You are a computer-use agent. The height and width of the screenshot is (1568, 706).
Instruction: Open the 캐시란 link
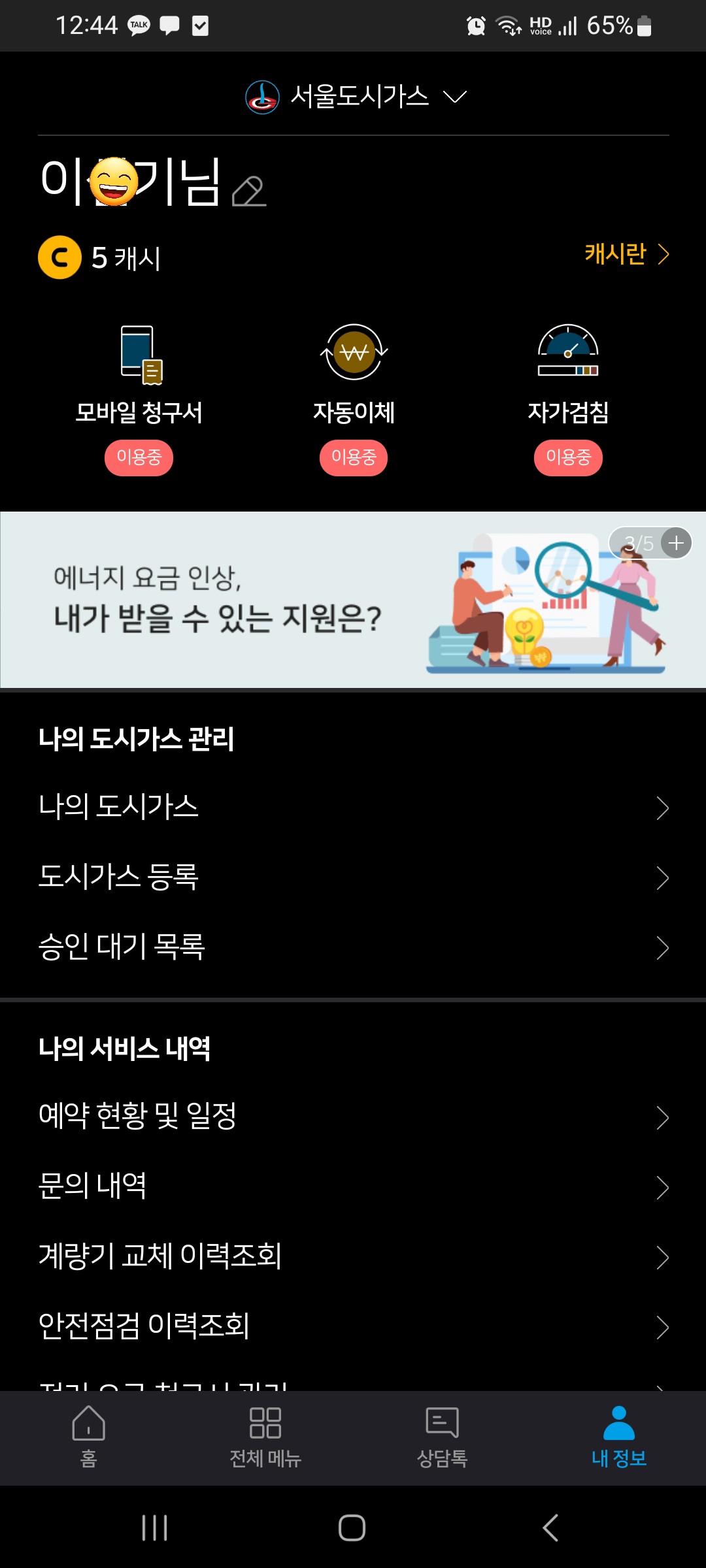click(x=626, y=253)
